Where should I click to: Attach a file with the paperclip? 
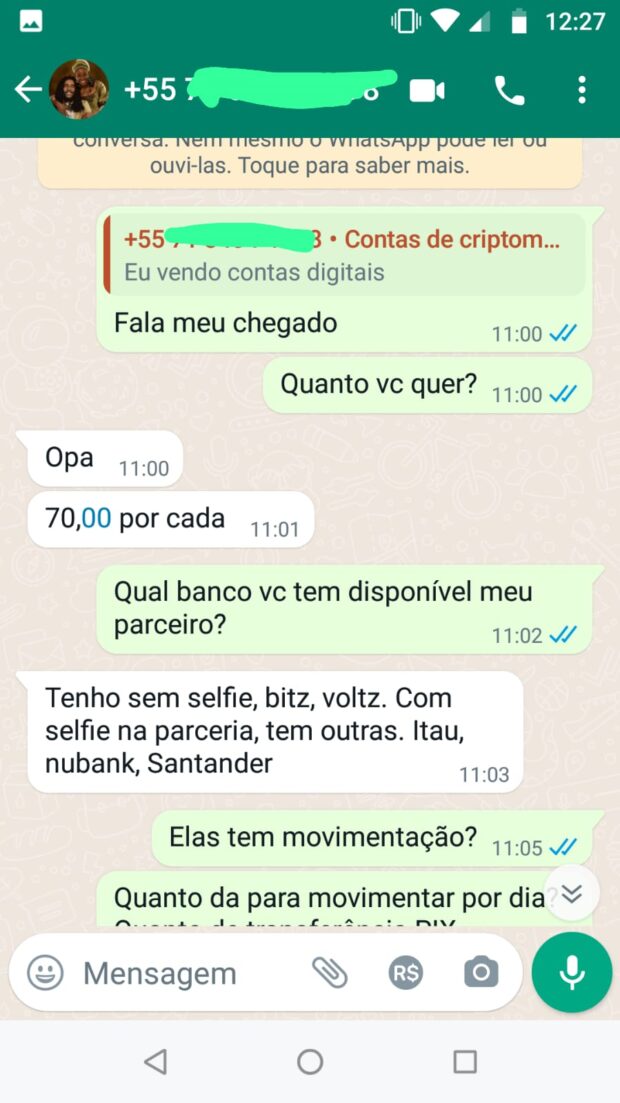point(329,973)
